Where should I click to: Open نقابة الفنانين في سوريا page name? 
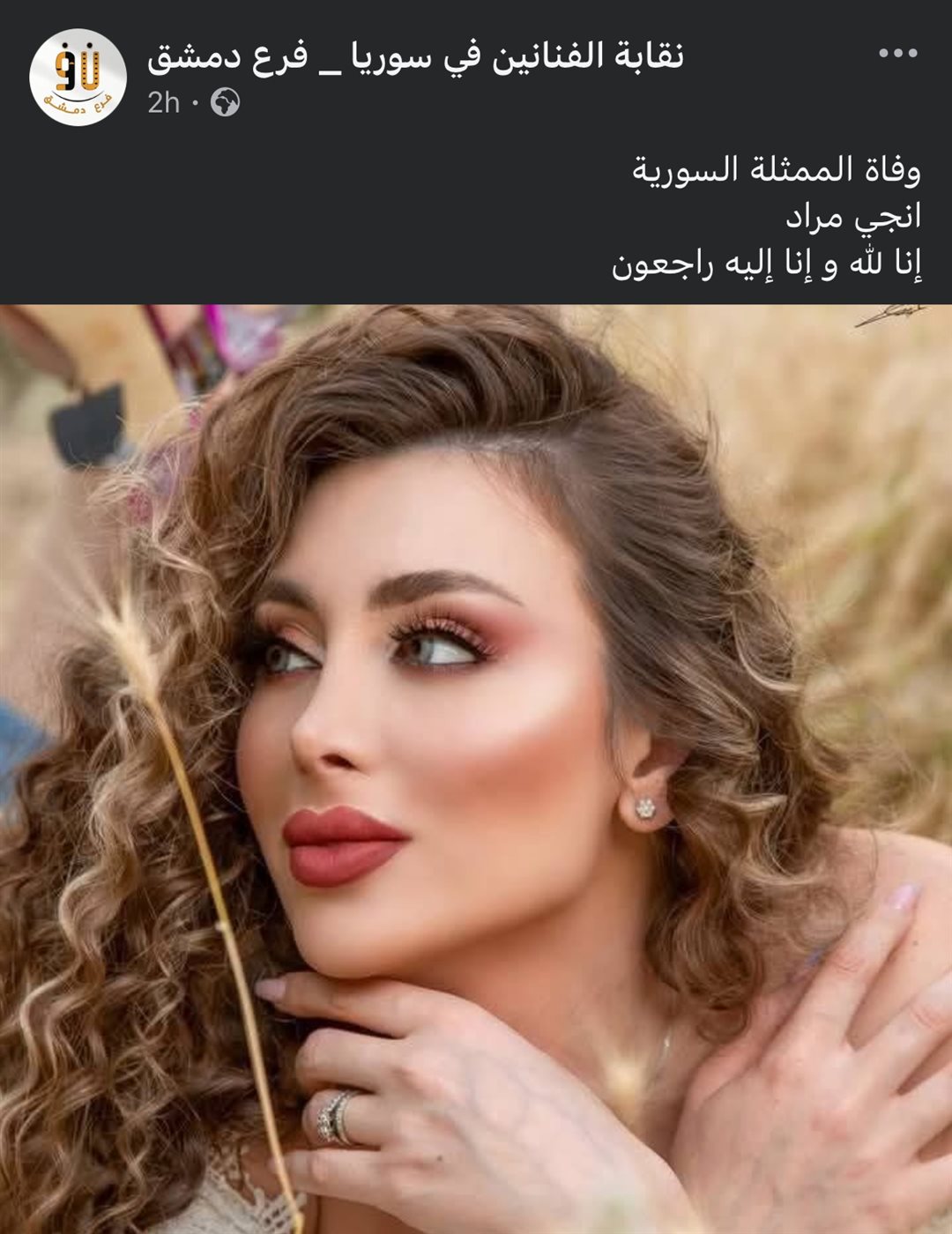point(415,56)
